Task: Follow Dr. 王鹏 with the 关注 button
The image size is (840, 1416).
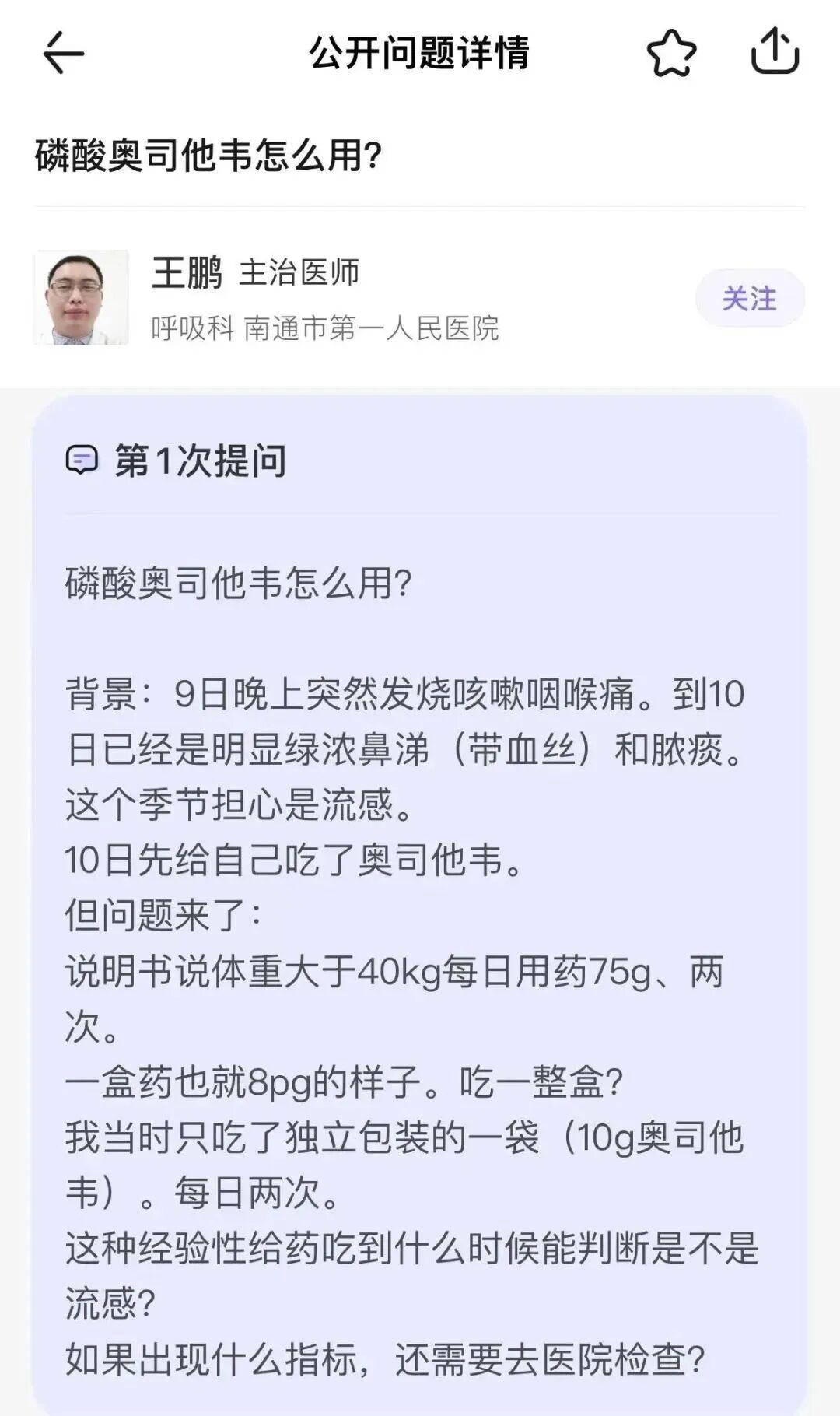Action: (x=749, y=299)
